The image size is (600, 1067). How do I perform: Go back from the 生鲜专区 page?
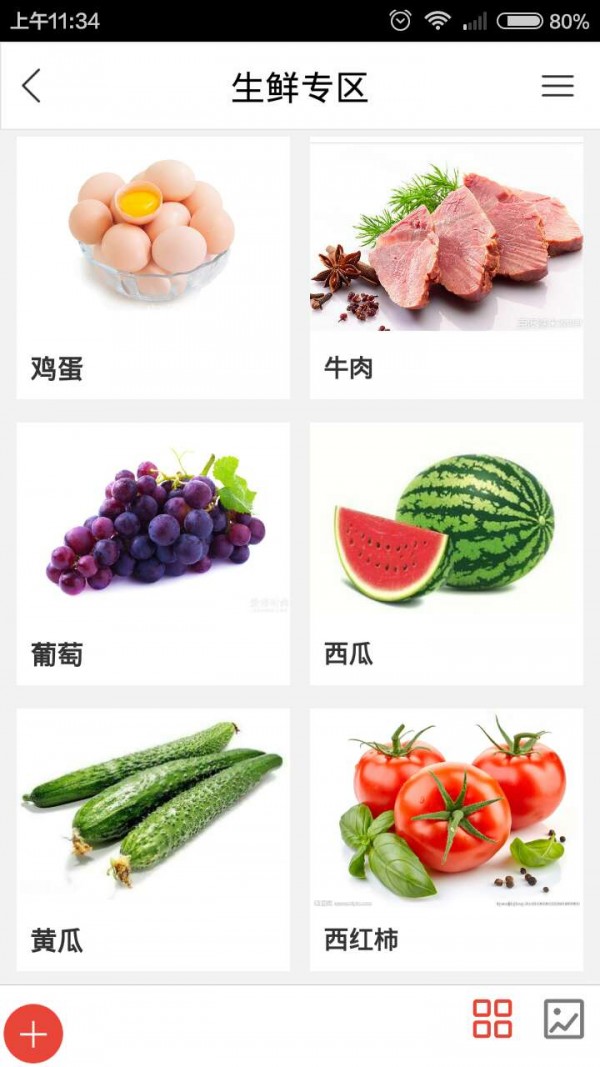click(x=32, y=86)
